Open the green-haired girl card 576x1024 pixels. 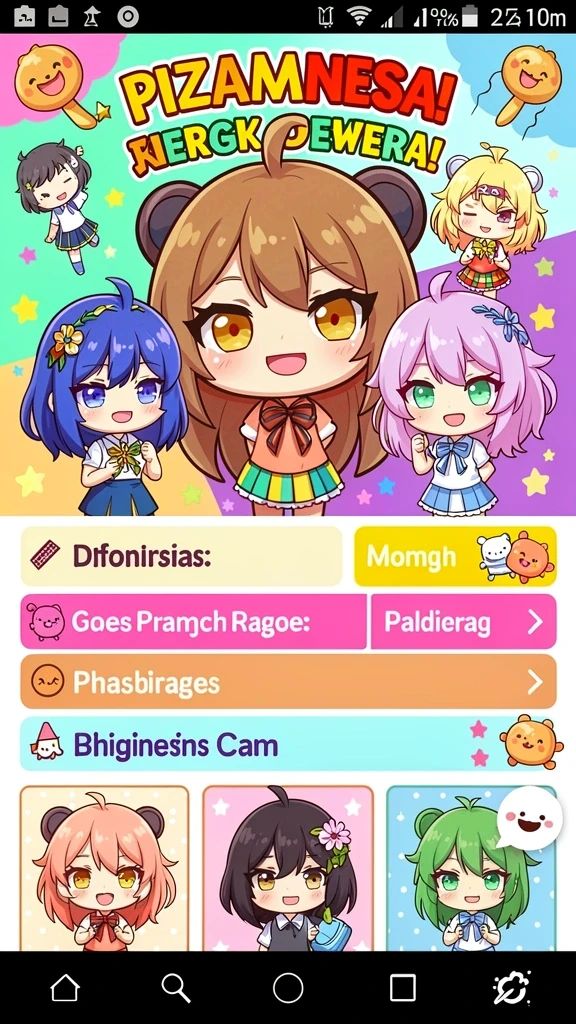(x=471, y=868)
